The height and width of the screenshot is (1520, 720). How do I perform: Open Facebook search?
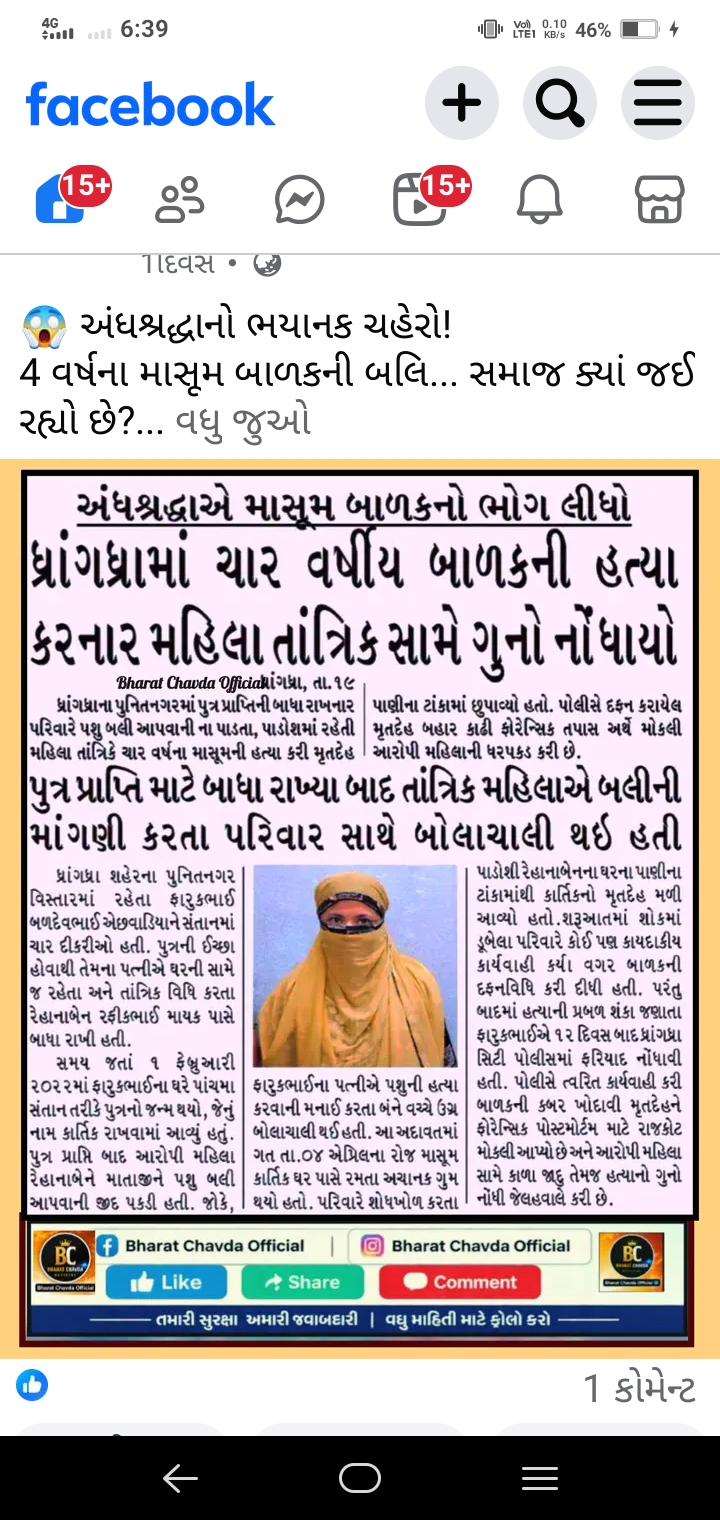tap(560, 103)
